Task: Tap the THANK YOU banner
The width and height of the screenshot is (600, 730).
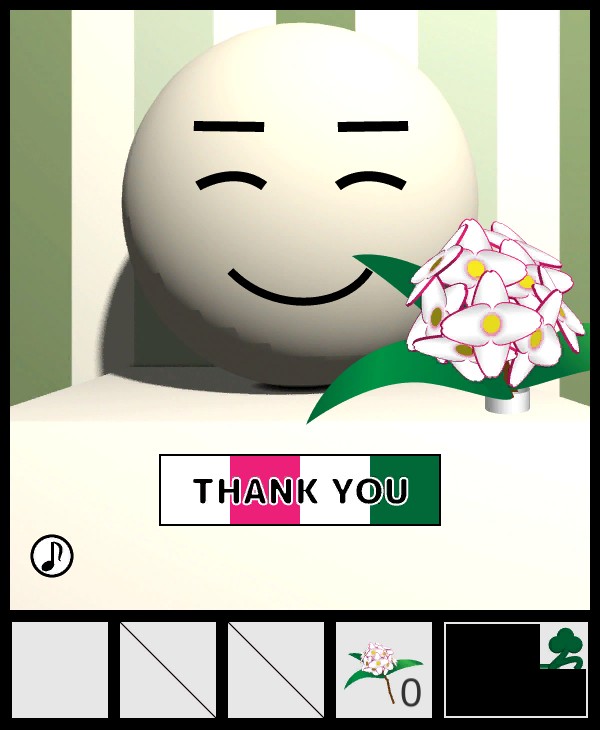Action: (x=300, y=490)
